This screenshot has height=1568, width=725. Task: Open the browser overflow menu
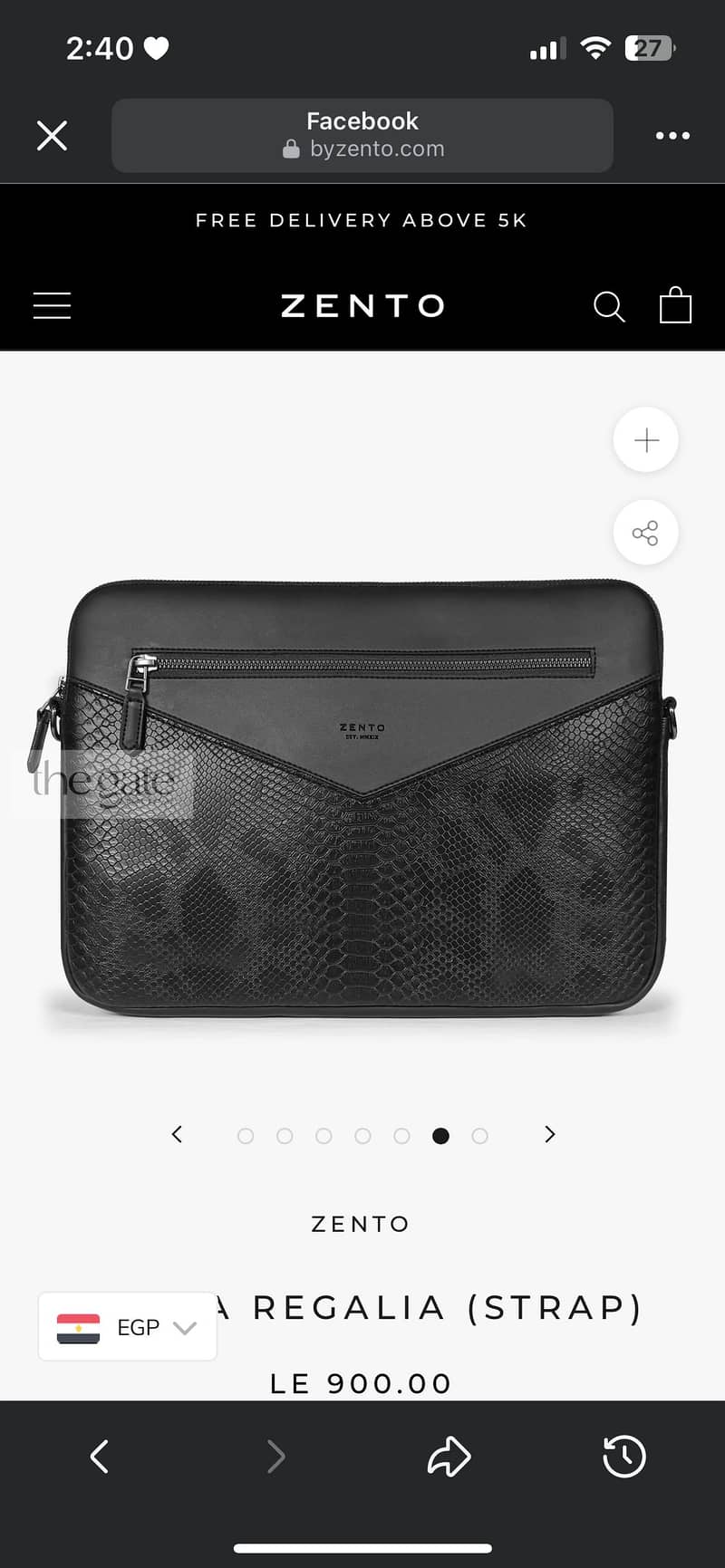coord(672,136)
